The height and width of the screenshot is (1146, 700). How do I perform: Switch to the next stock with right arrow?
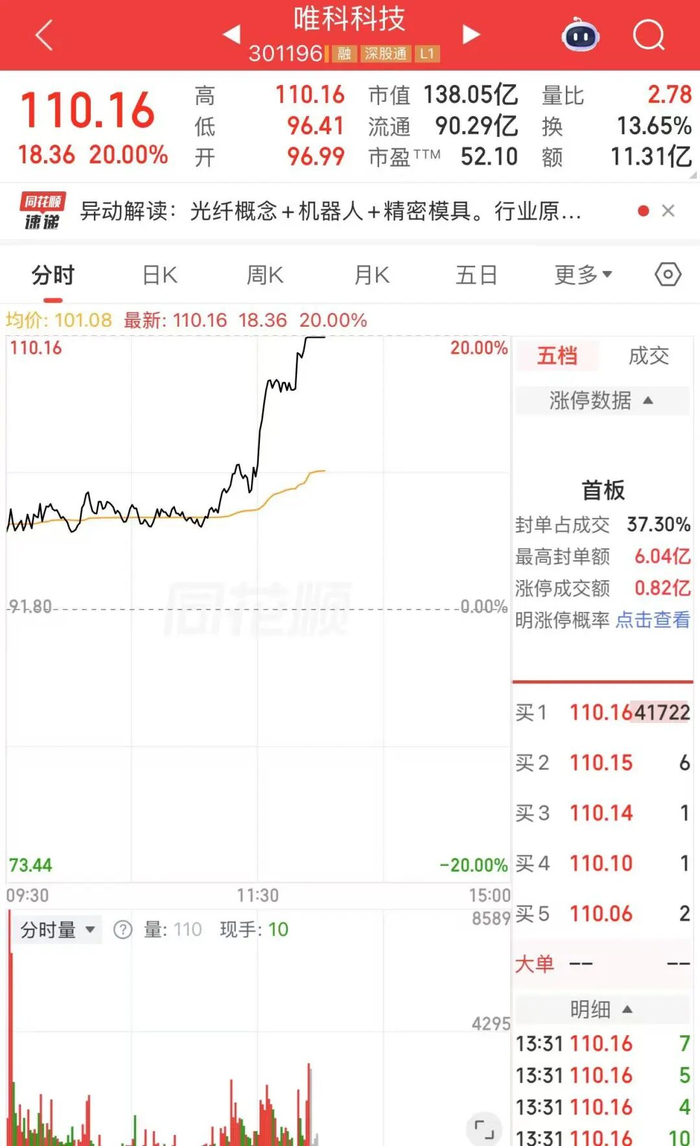(471, 36)
